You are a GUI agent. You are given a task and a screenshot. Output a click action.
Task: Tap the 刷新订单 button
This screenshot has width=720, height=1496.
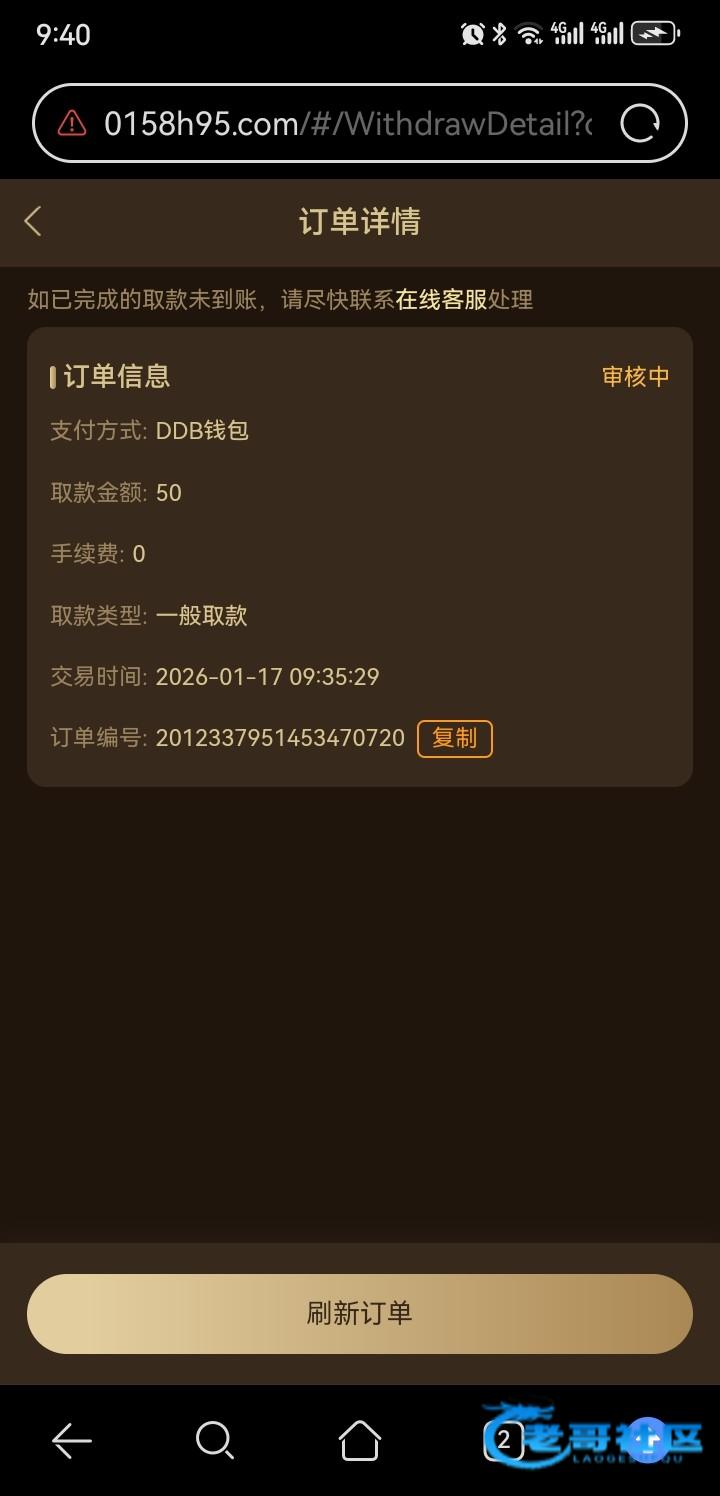coord(360,1313)
